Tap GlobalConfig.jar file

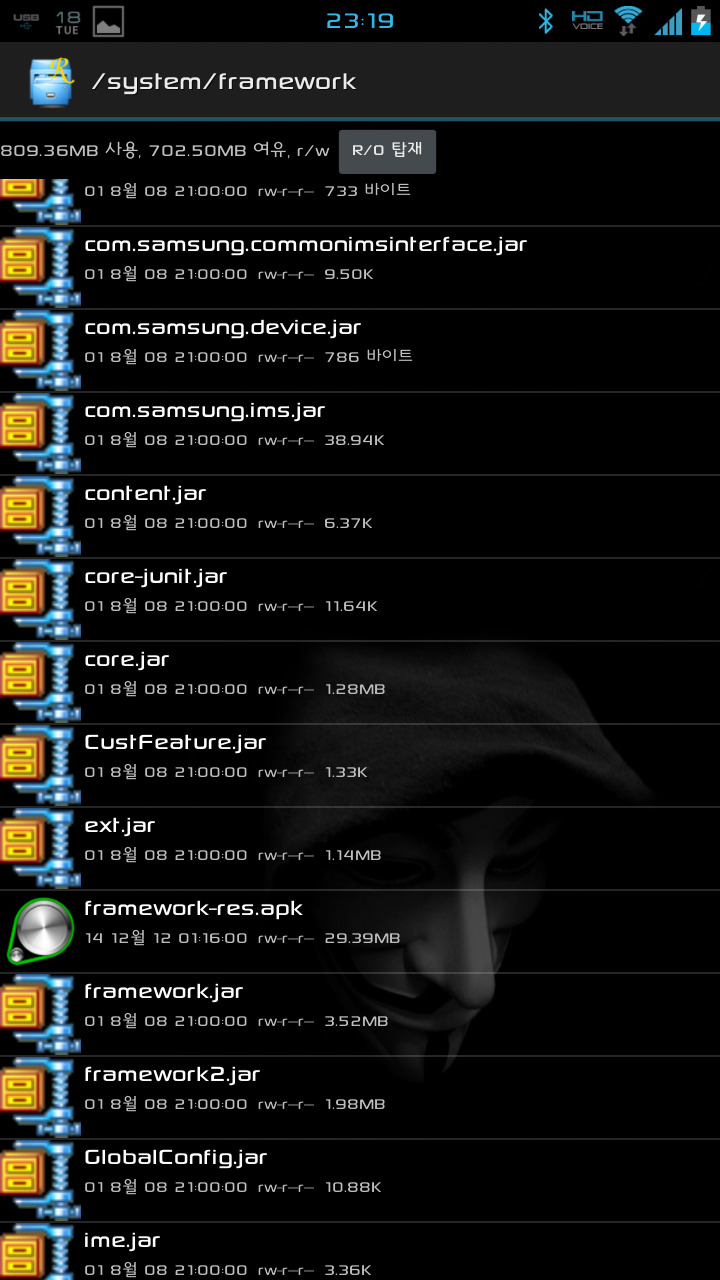tap(175, 1171)
